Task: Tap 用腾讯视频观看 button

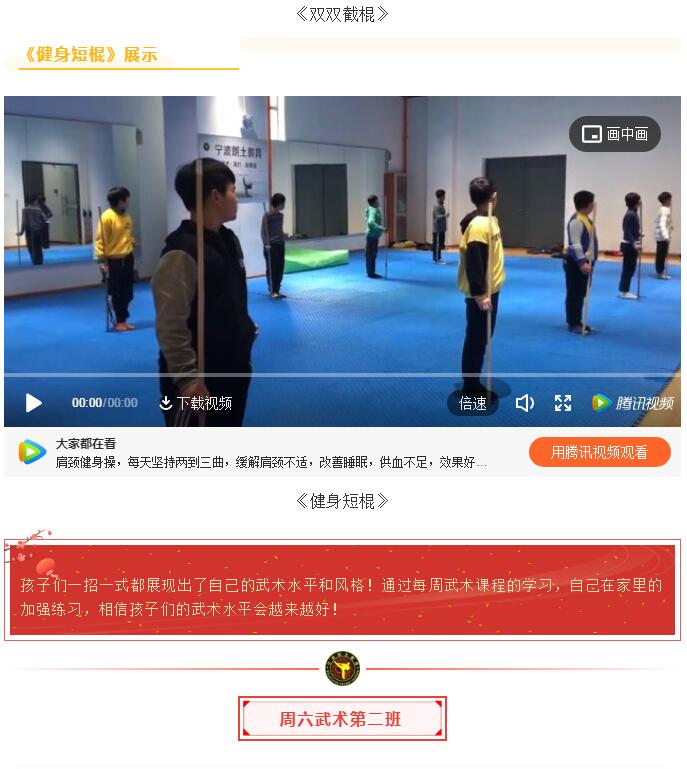Action: coord(599,453)
